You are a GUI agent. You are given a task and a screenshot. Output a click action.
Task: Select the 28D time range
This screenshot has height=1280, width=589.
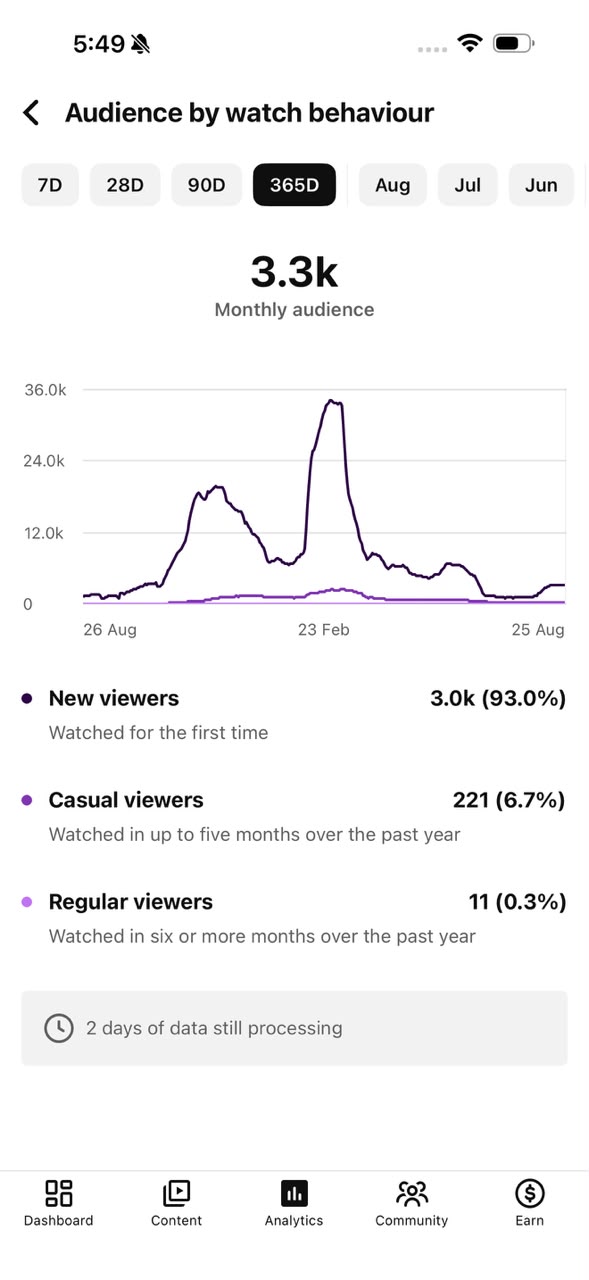coord(125,185)
